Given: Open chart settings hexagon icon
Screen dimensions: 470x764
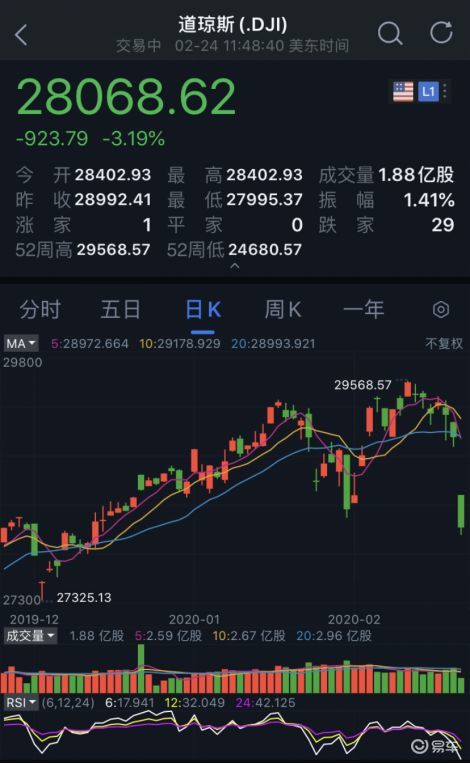Looking at the screenshot, I should (441, 309).
